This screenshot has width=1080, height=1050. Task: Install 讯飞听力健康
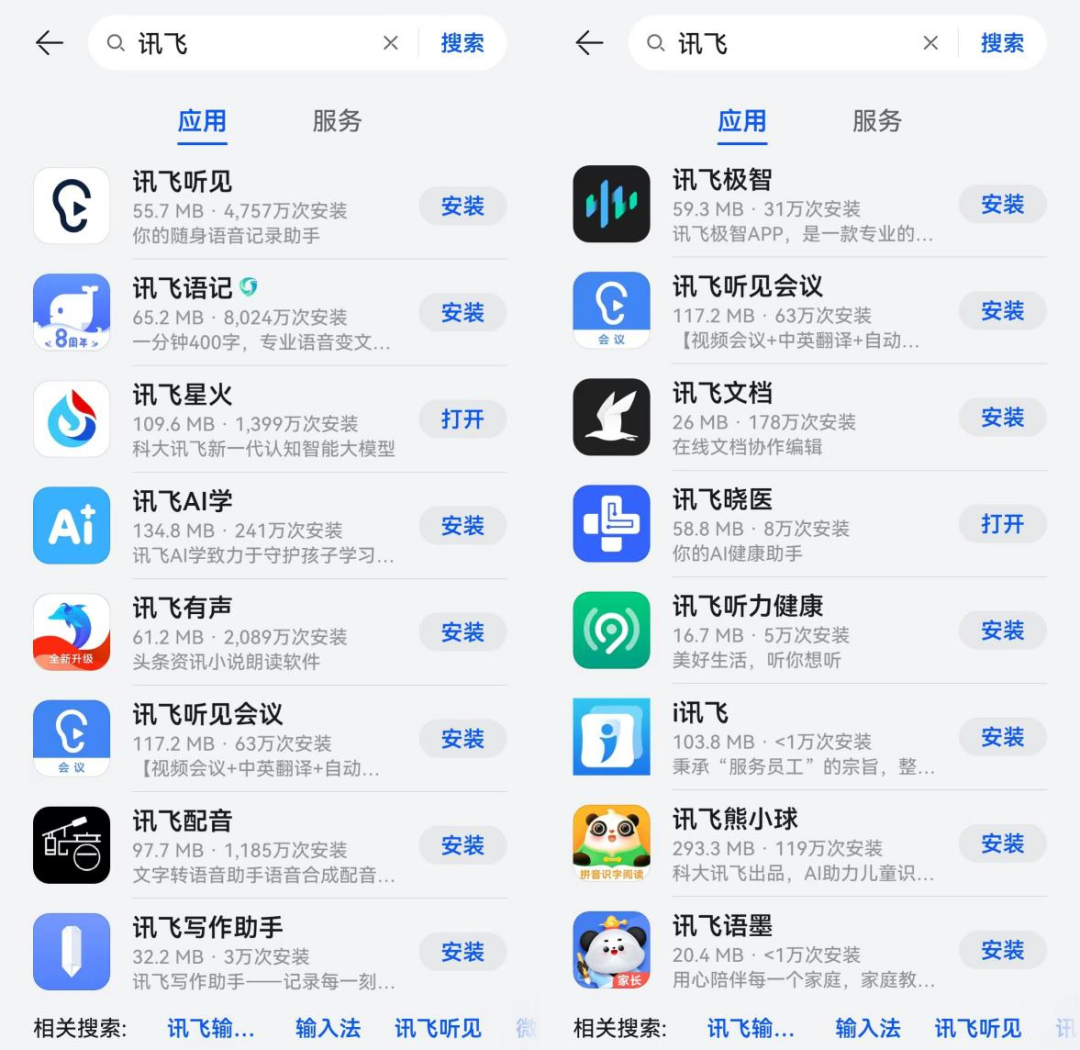tap(1002, 631)
